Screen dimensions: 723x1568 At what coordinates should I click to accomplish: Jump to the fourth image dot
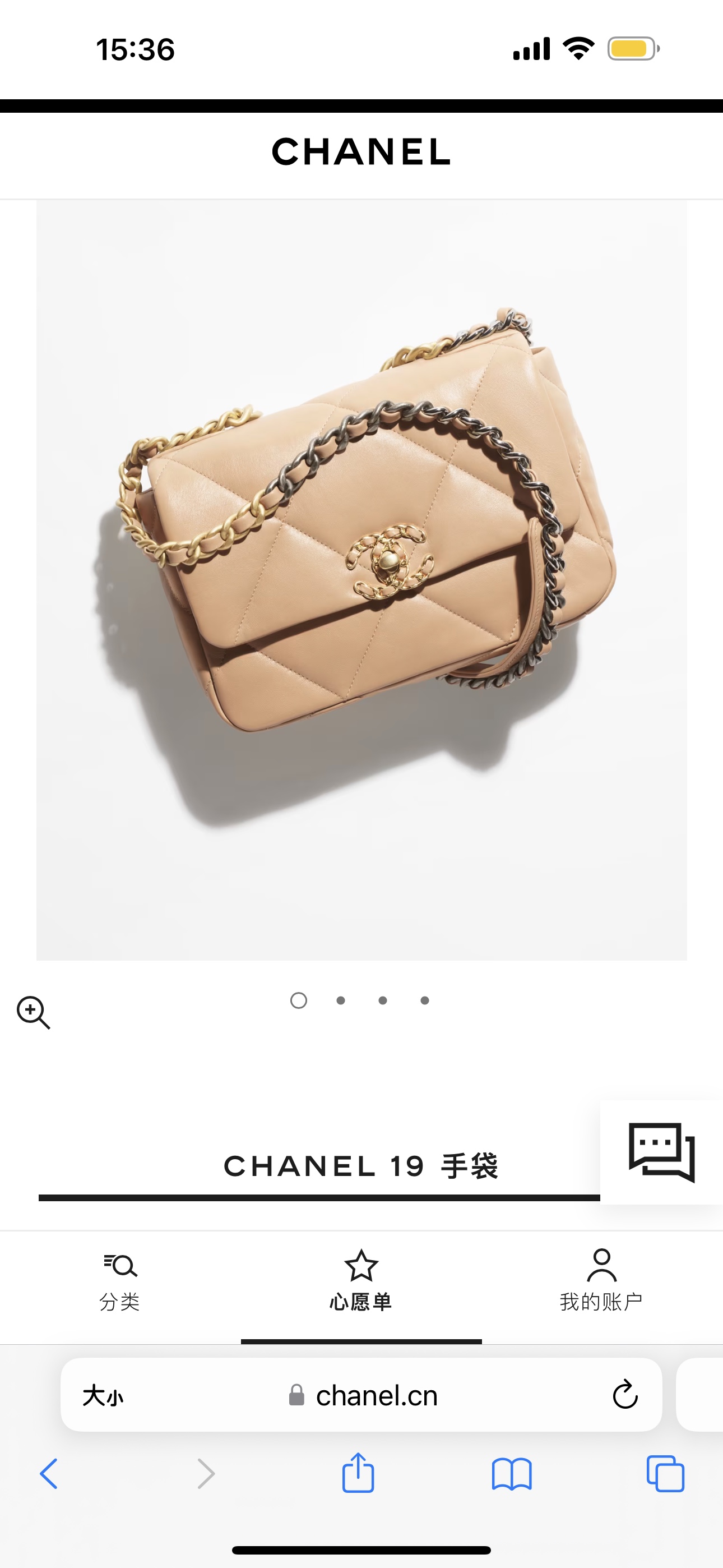click(x=425, y=1000)
